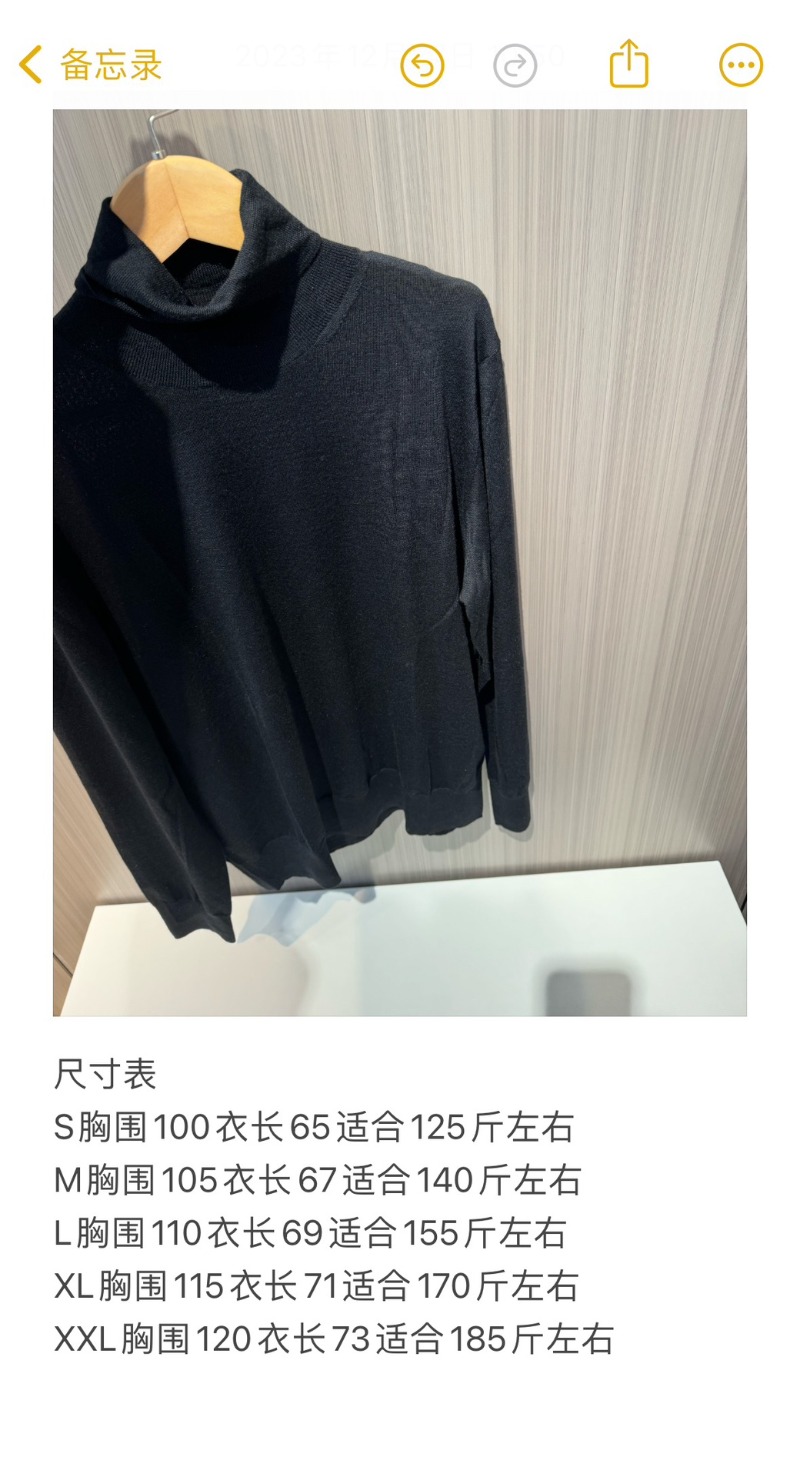The width and height of the screenshot is (800, 1477).
Task: Share this note
Action: tap(629, 64)
